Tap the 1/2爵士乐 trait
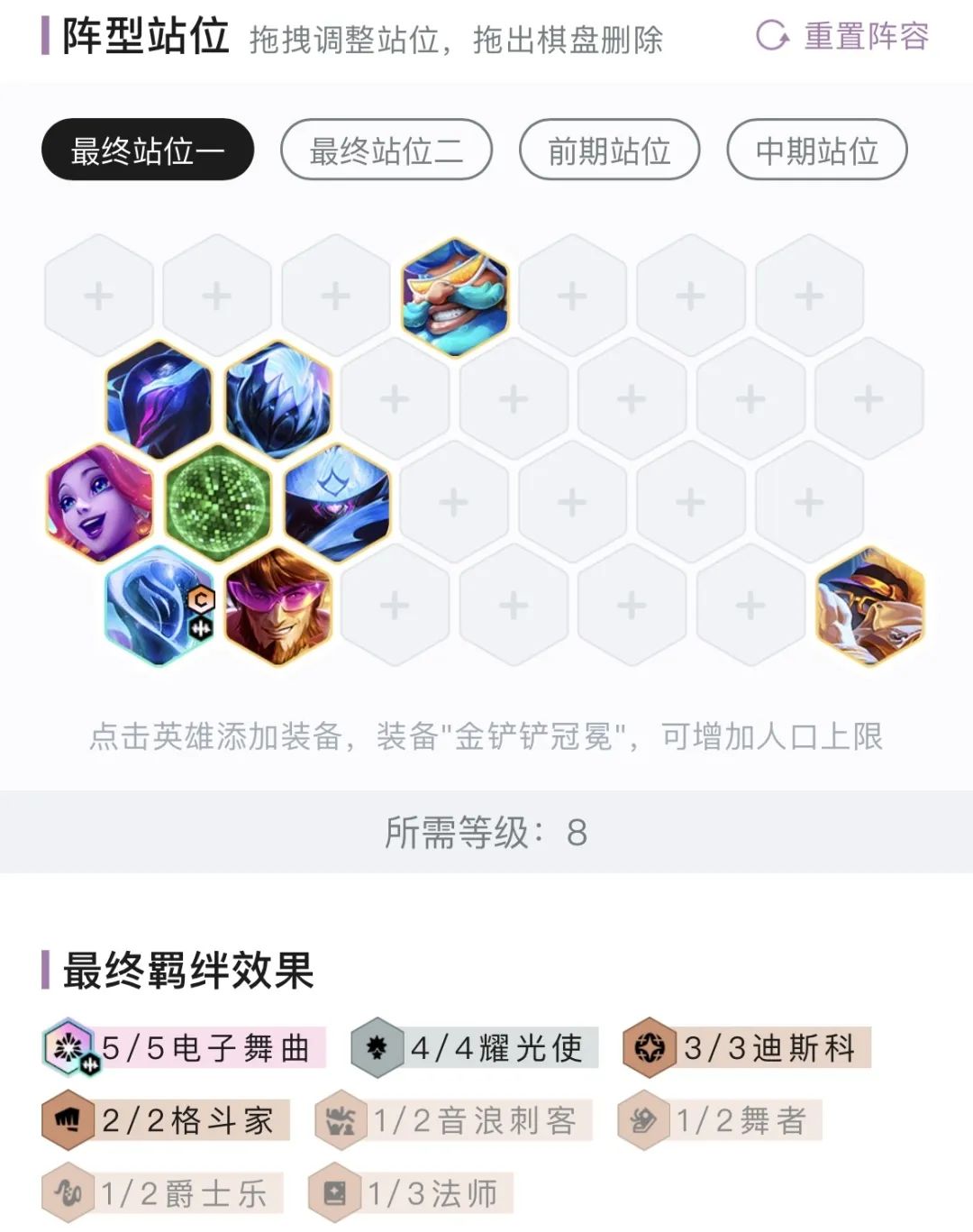 pos(164,1194)
